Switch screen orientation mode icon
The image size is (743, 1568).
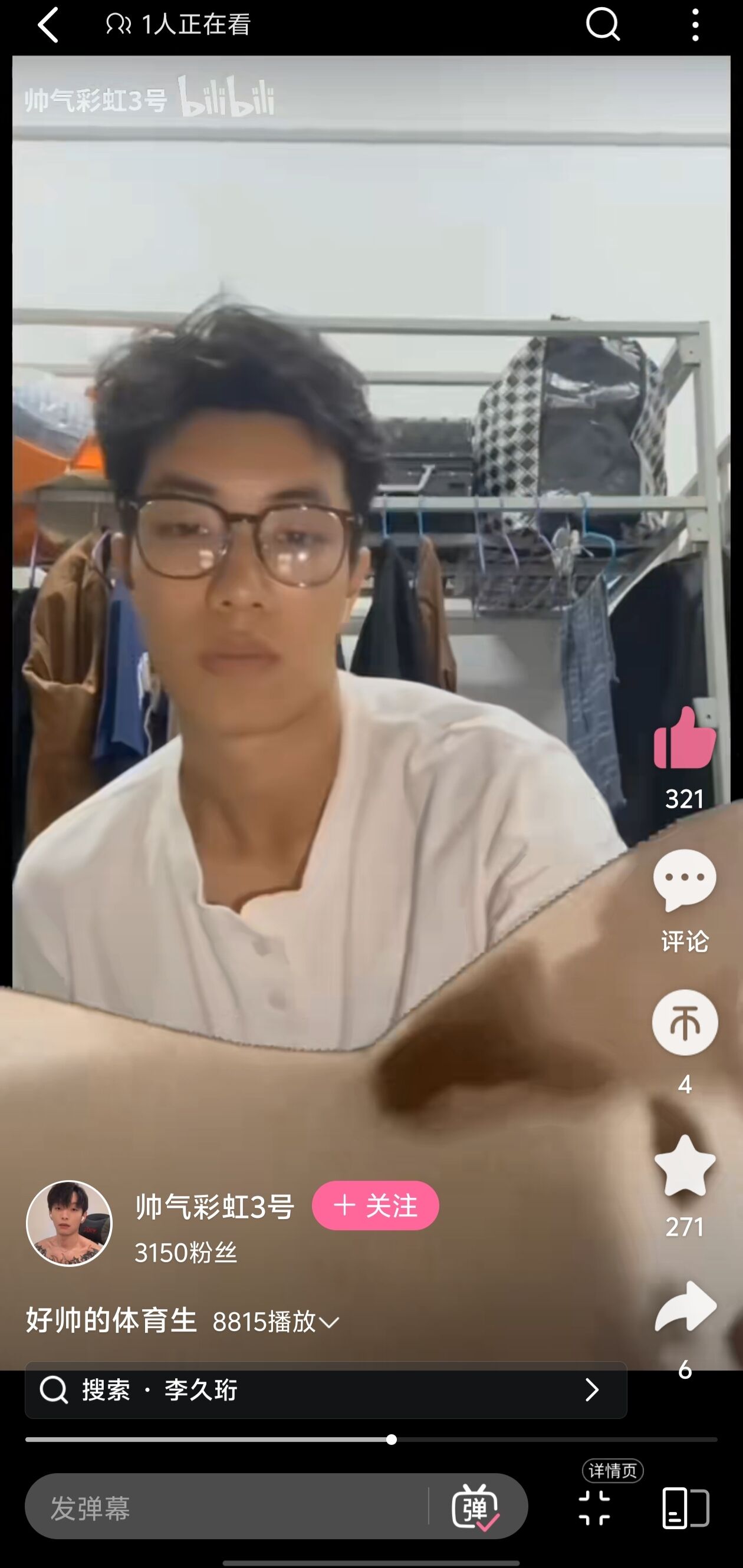tap(685, 1508)
